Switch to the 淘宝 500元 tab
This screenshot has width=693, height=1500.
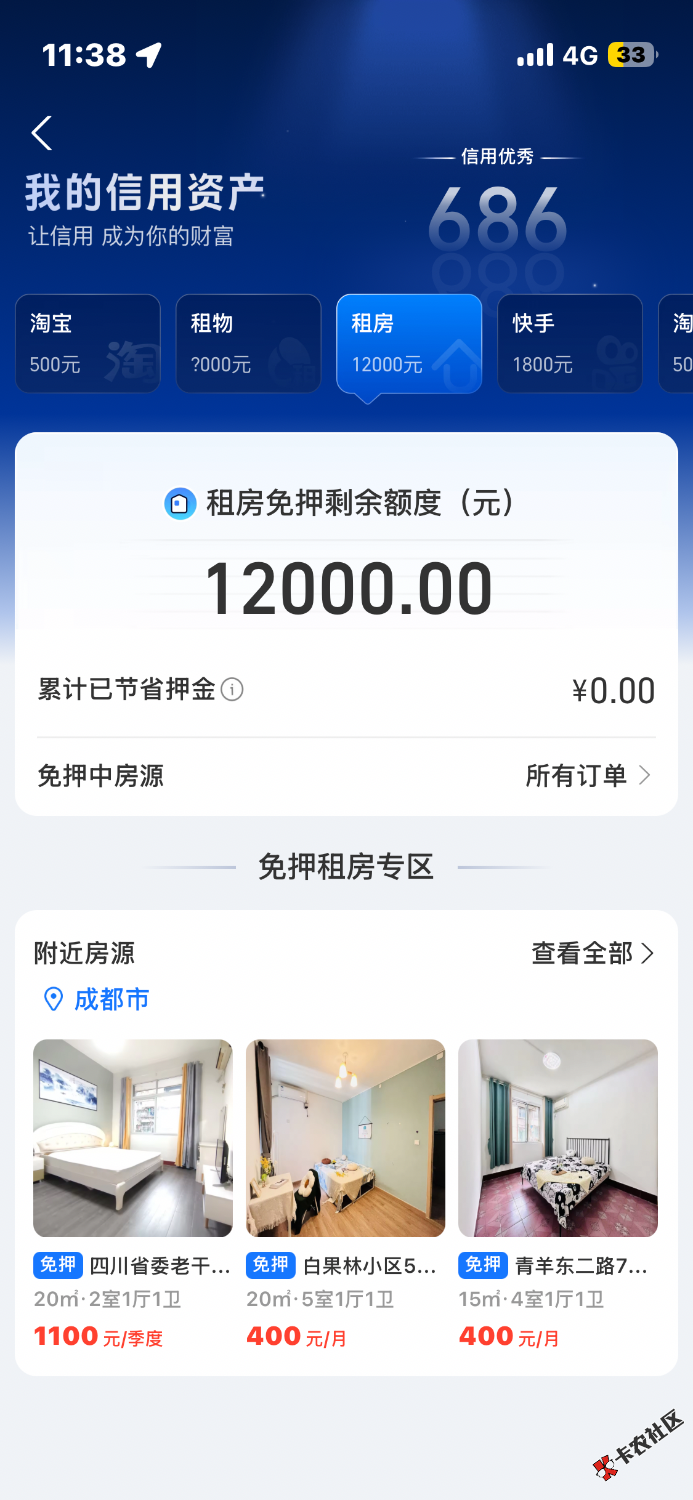point(88,343)
